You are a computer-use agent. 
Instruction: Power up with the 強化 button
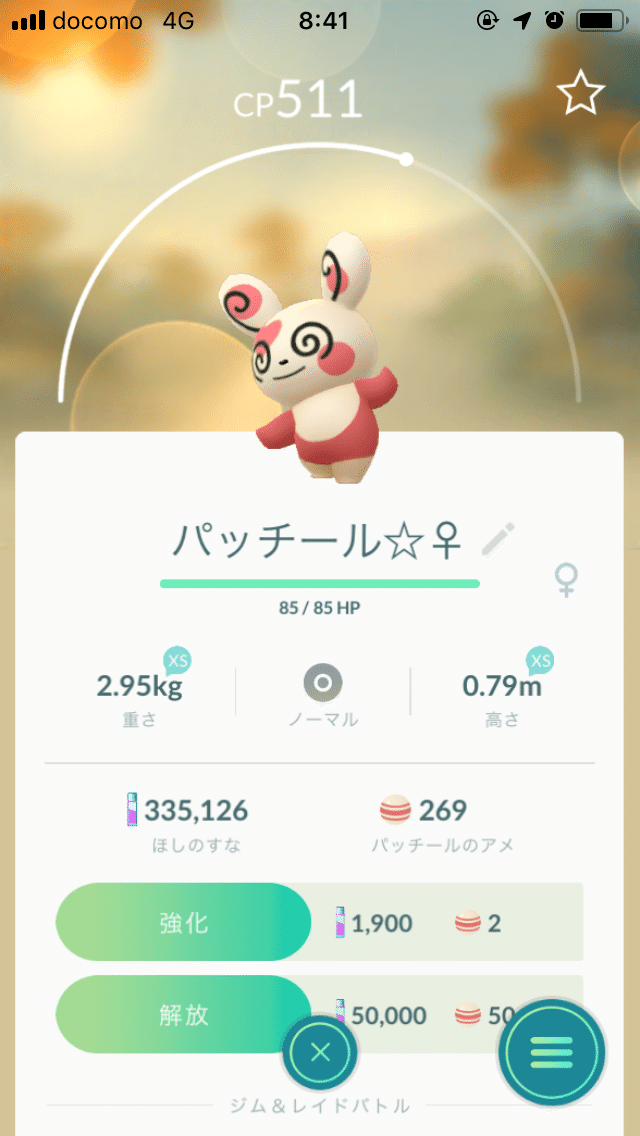click(184, 922)
